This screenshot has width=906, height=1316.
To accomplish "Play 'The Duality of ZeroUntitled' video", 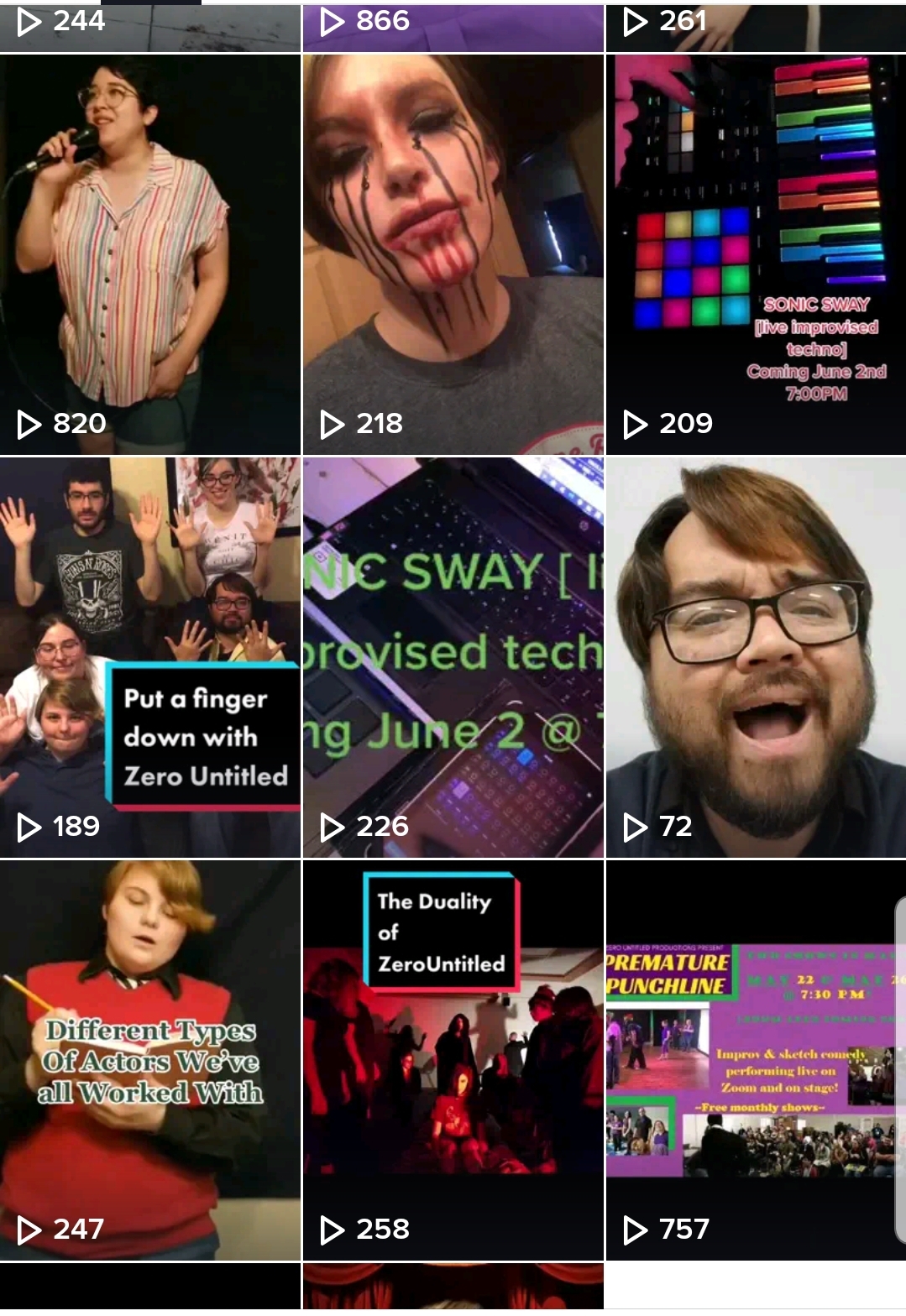I will 453,1059.
